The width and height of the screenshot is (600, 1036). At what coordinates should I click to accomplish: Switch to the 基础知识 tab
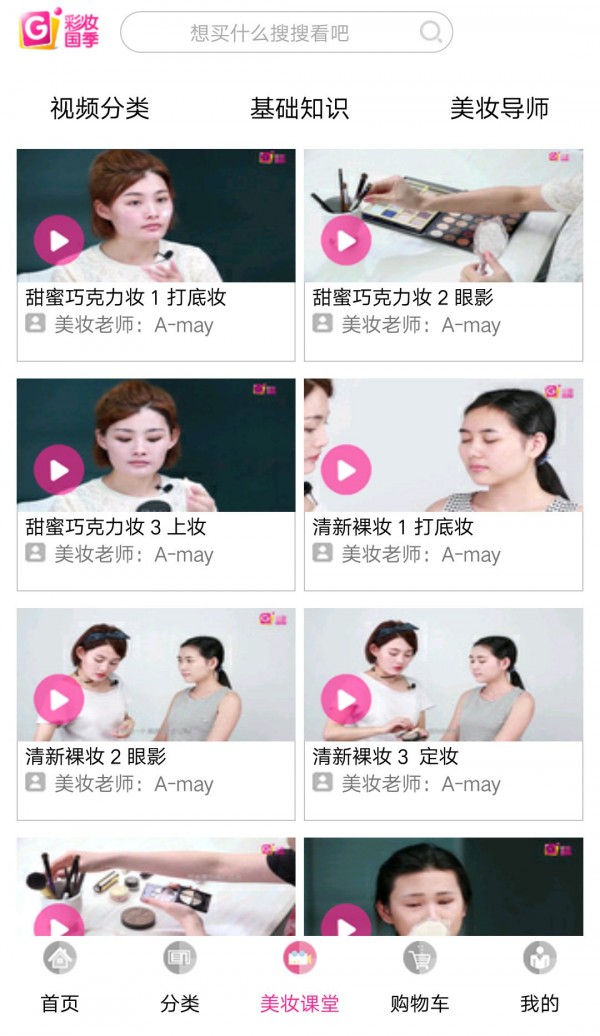[x=299, y=108]
